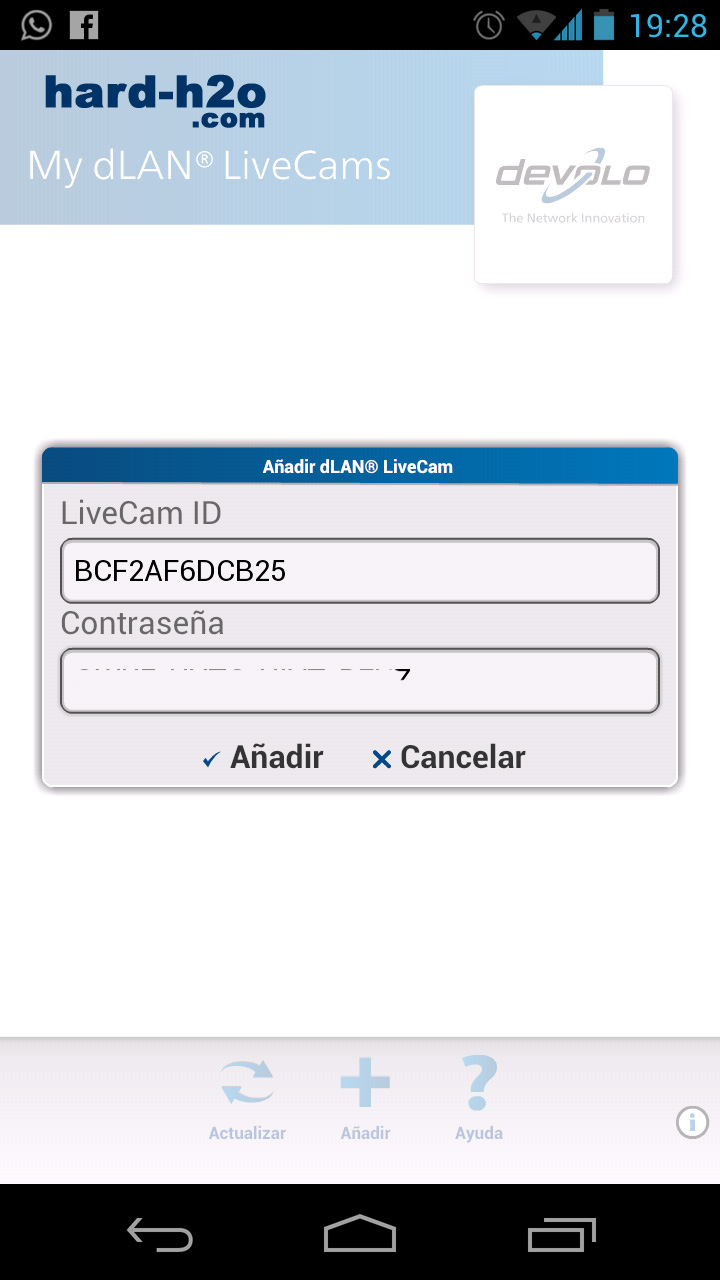Cancel the add LiveCam dialog
Image resolution: width=720 pixels, height=1280 pixels.
tap(449, 757)
